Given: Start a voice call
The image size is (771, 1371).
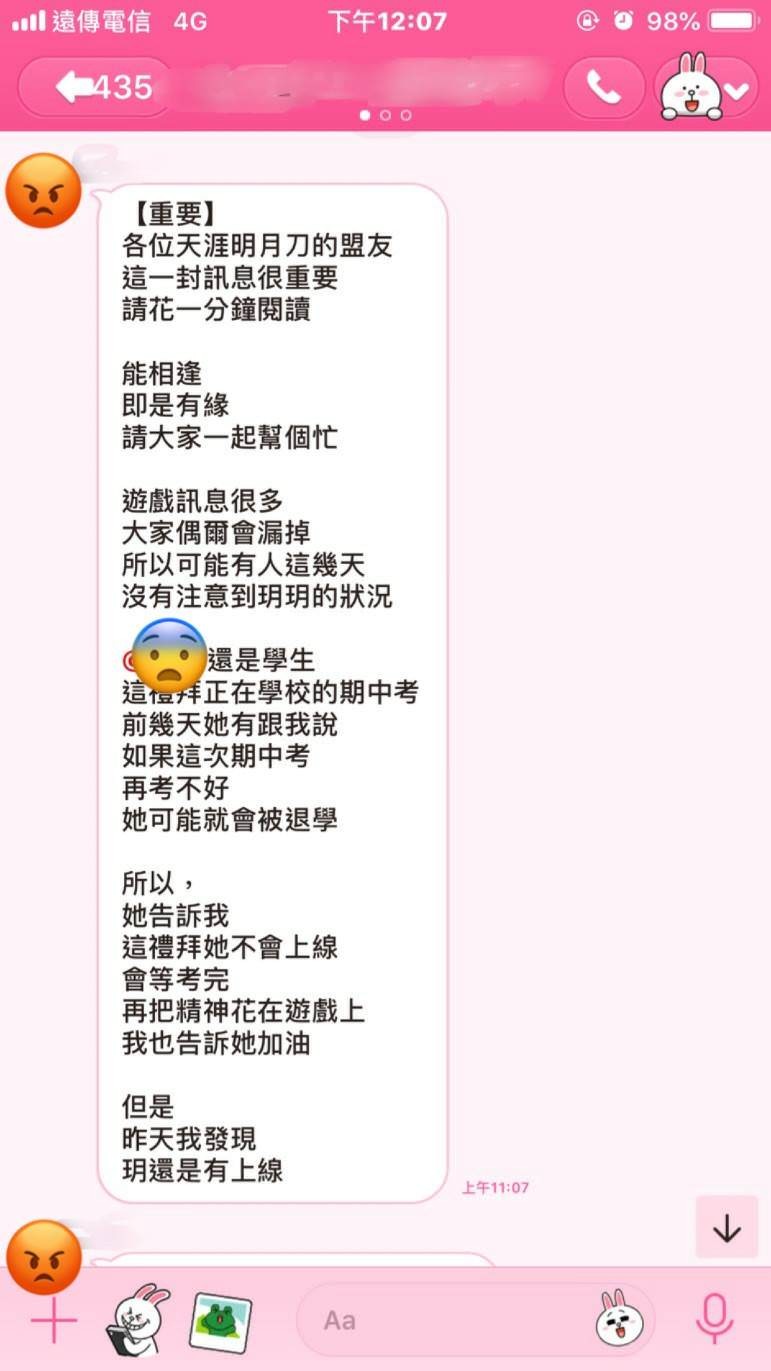Looking at the screenshot, I should (x=603, y=88).
